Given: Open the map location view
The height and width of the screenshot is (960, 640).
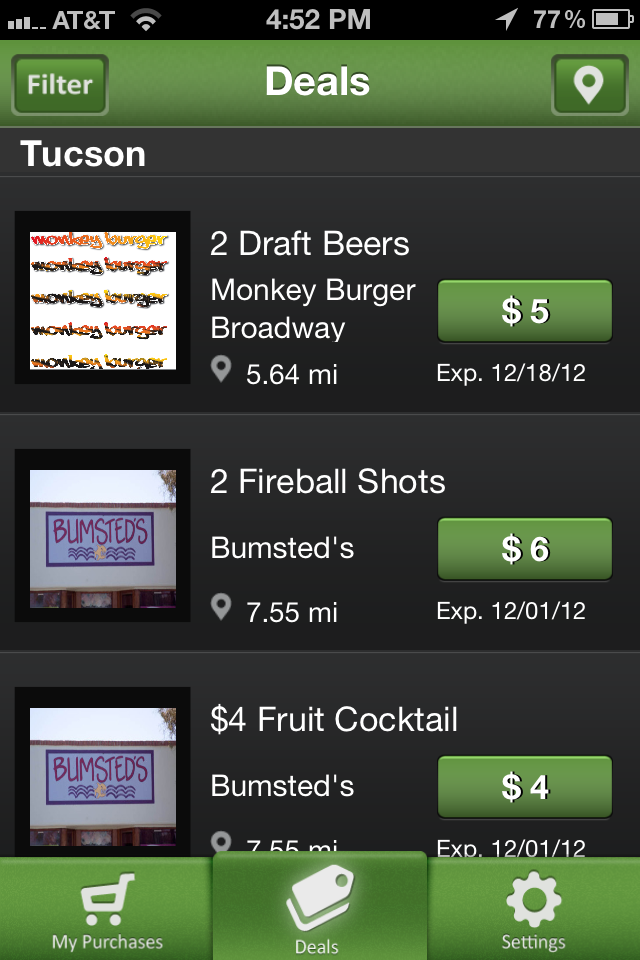Looking at the screenshot, I should pyautogui.click(x=588, y=85).
